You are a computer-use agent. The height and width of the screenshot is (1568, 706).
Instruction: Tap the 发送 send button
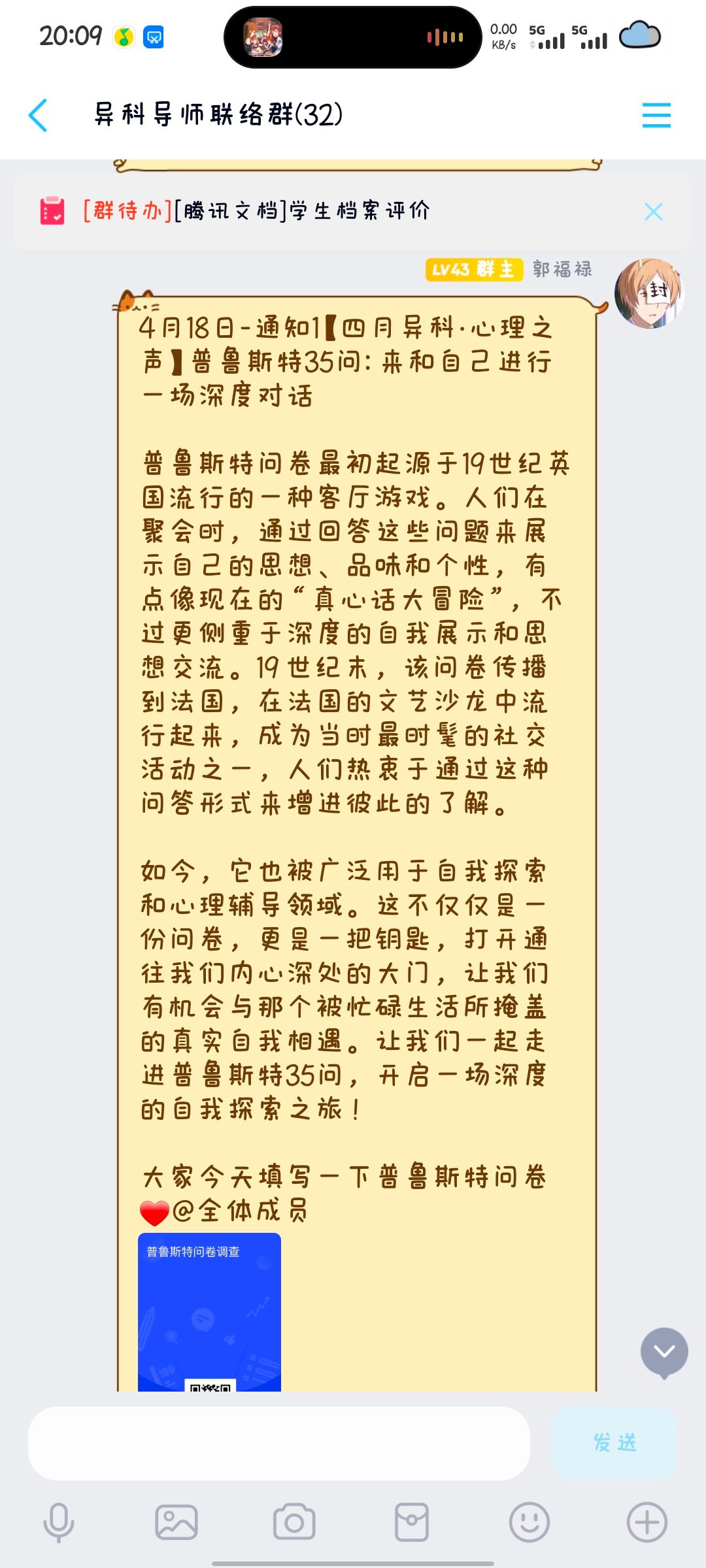[x=614, y=1443]
